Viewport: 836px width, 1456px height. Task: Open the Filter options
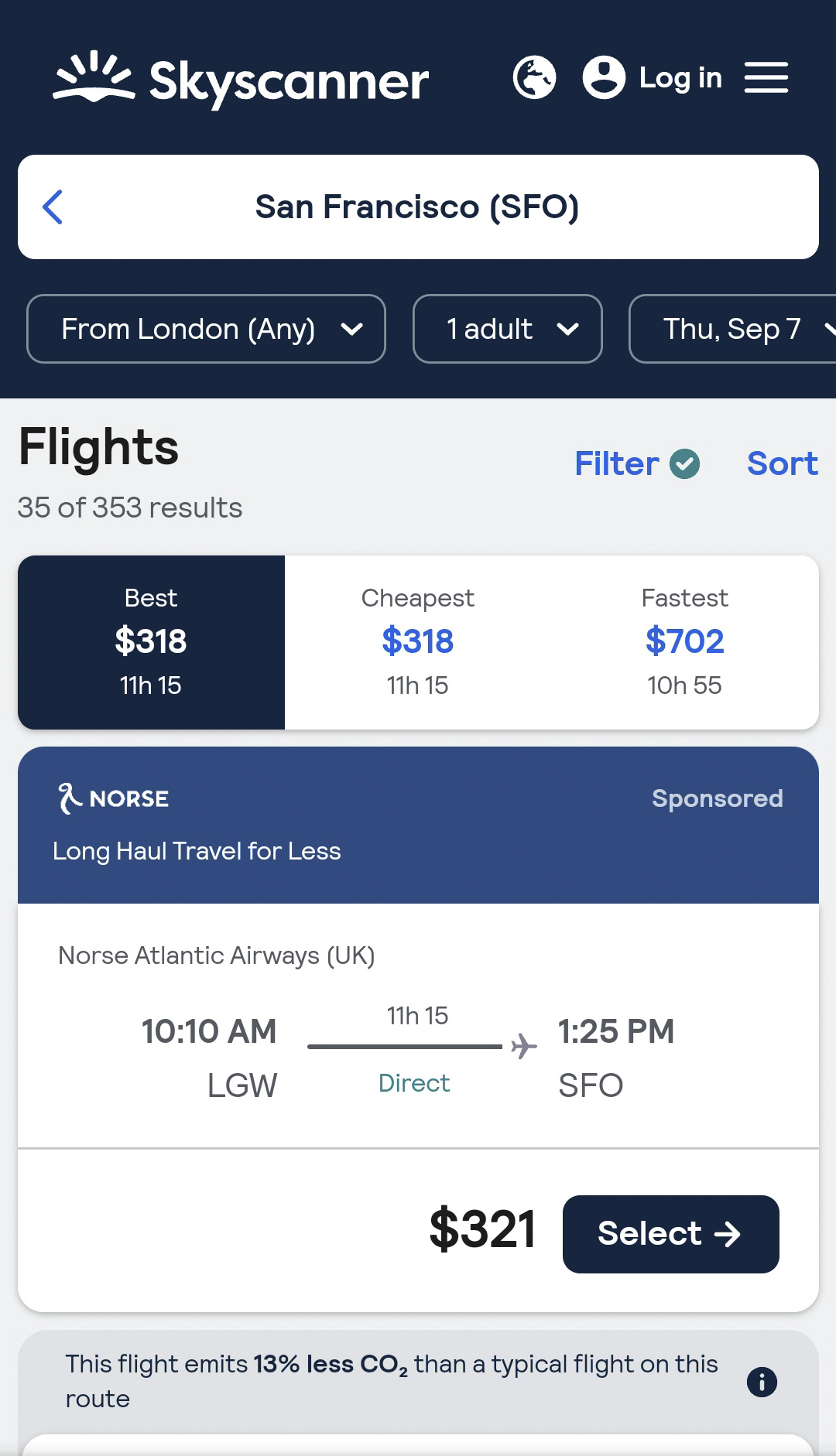[x=637, y=463]
